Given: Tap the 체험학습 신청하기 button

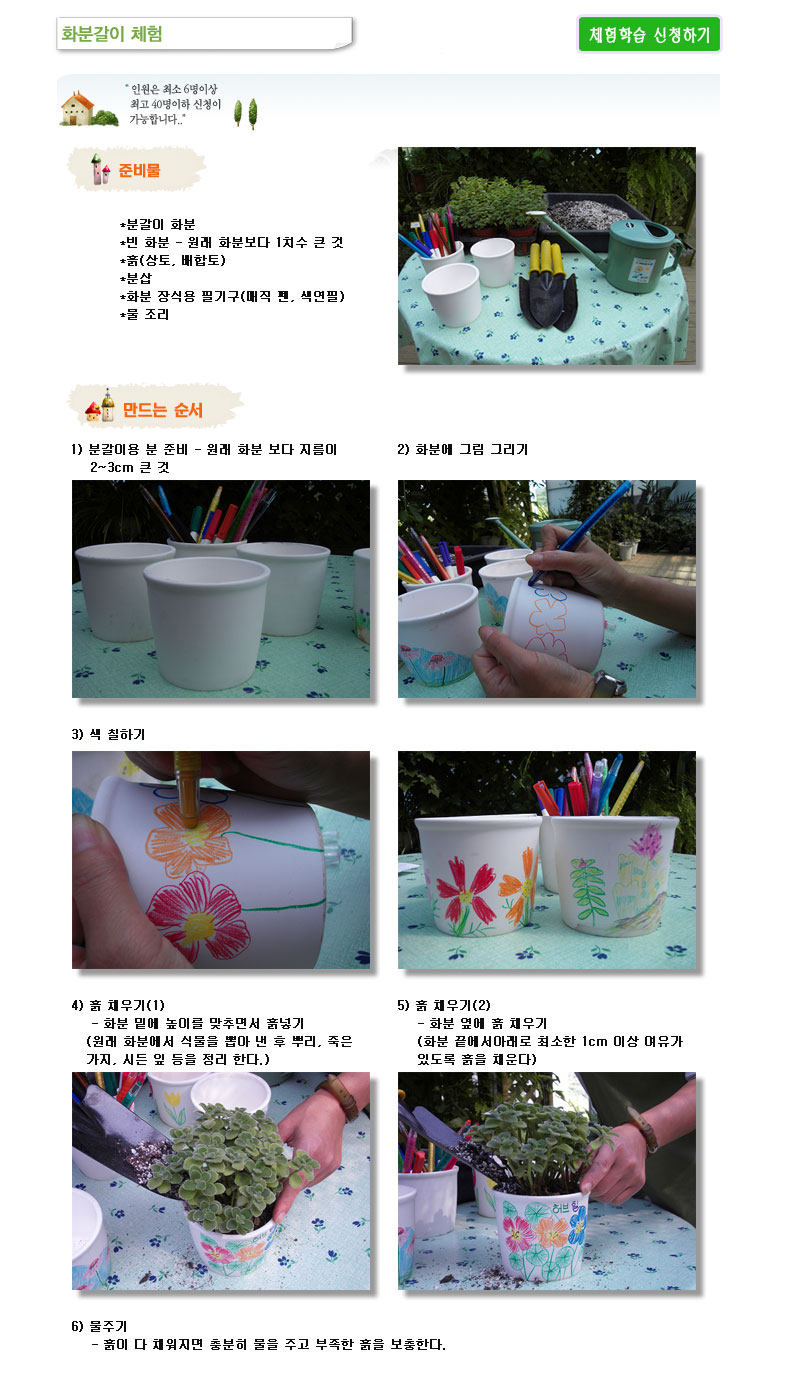Looking at the screenshot, I should coord(649,35).
